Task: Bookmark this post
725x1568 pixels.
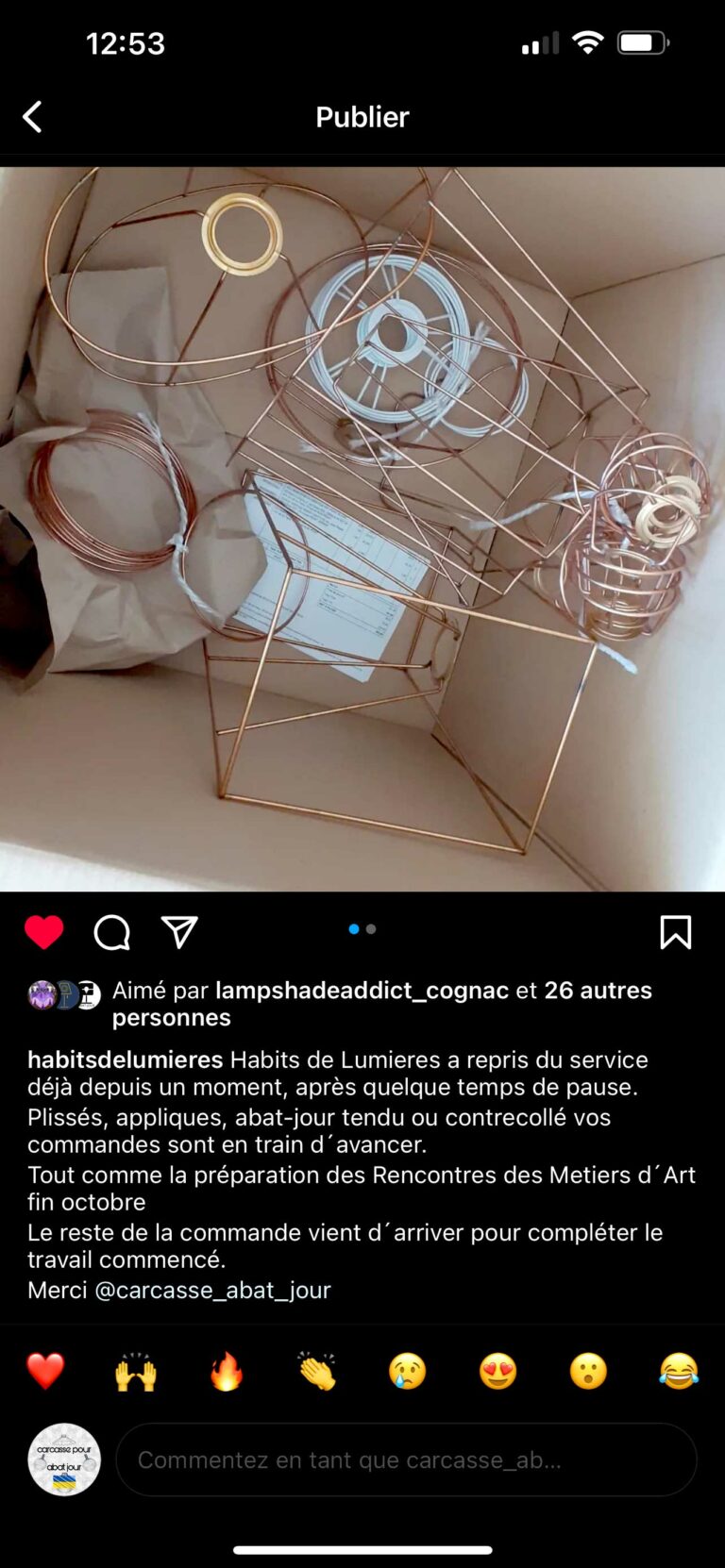Action: point(676,932)
